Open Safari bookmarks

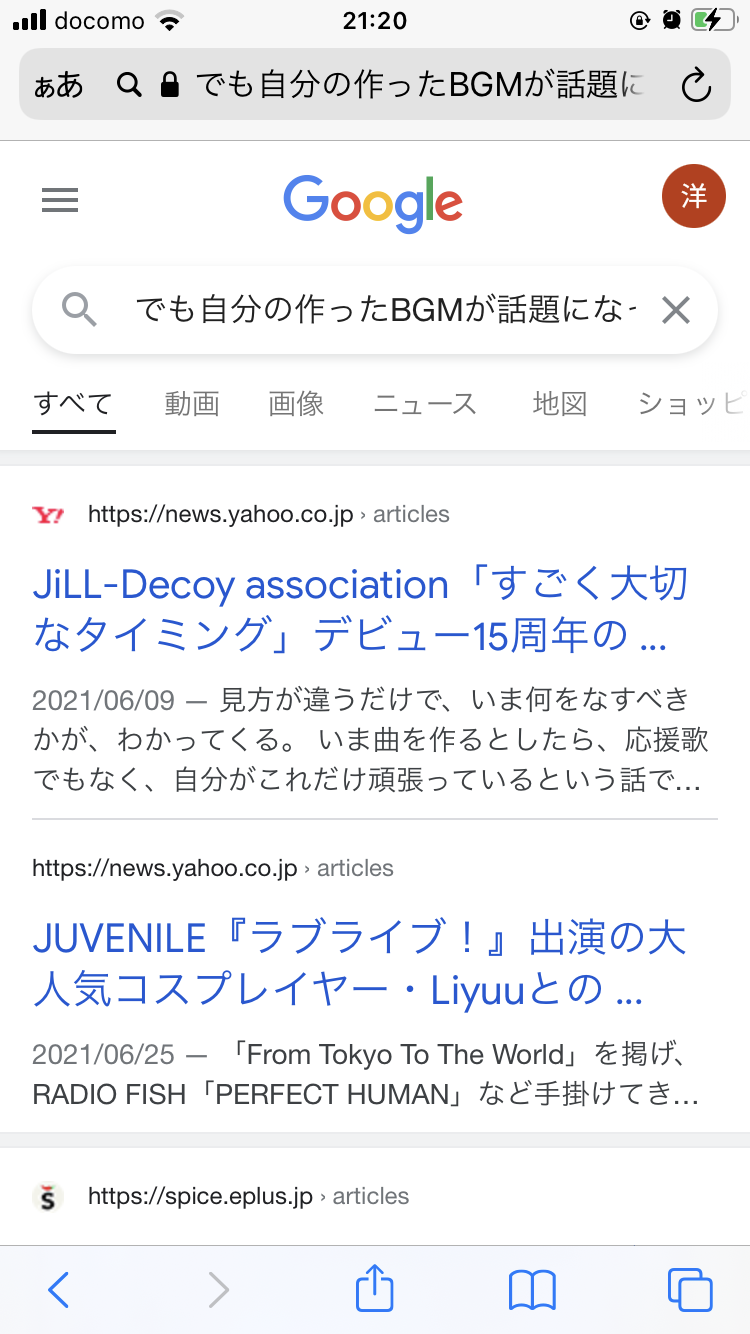pos(532,1290)
